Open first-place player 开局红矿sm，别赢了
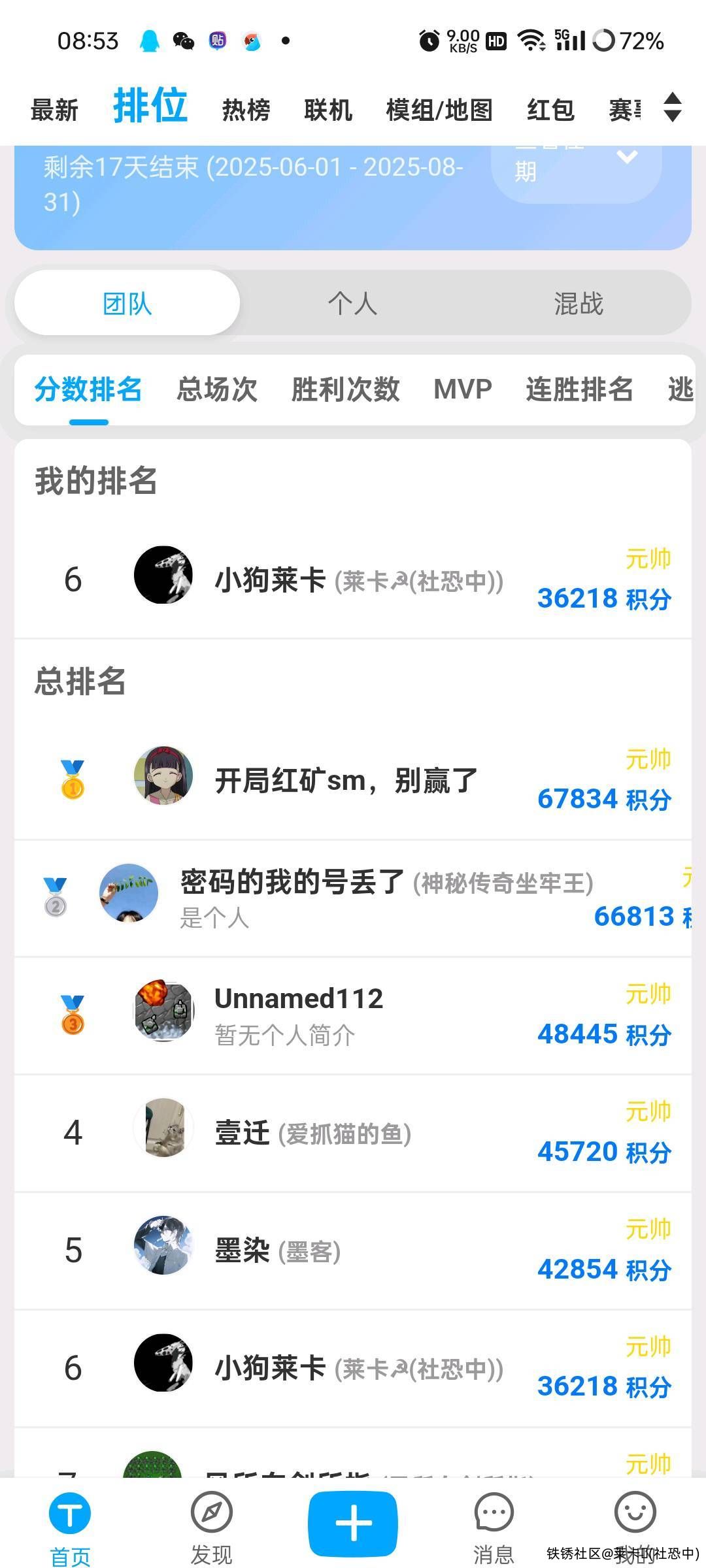 [346, 780]
